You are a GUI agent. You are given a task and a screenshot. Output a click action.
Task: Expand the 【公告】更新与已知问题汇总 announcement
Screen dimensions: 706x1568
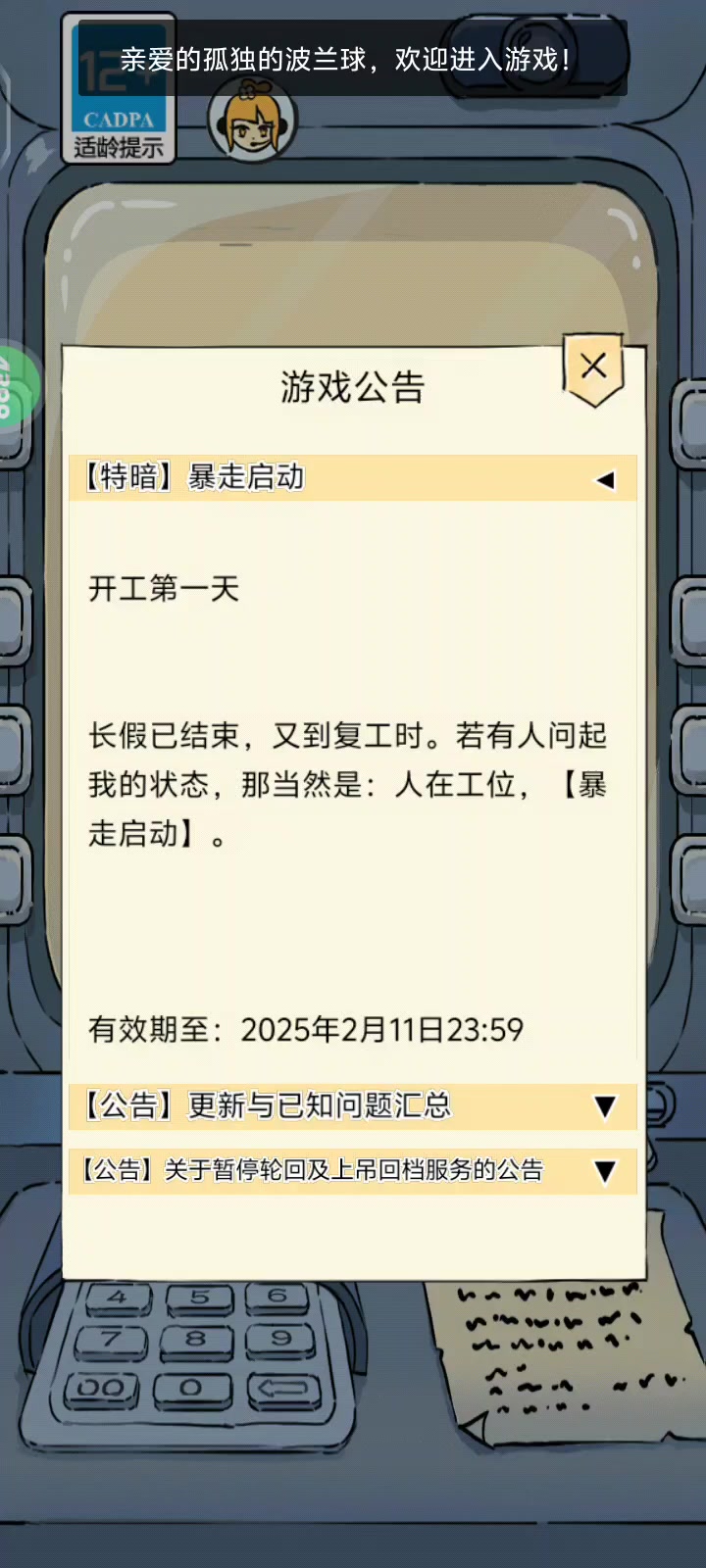pos(353,1106)
